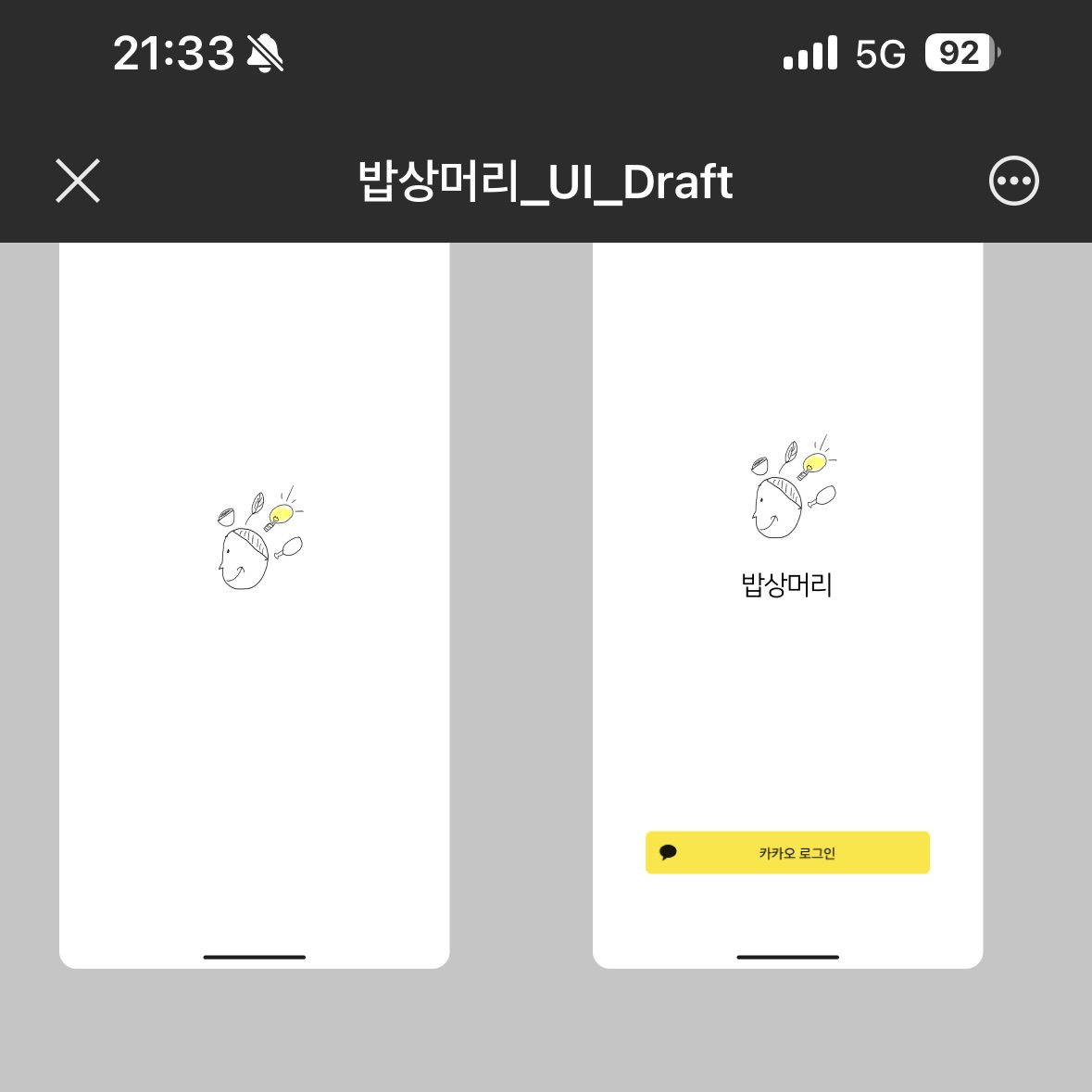
Task: Close the 밥상머리_UI_Draft file viewer
Action: click(x=78, y=181)
